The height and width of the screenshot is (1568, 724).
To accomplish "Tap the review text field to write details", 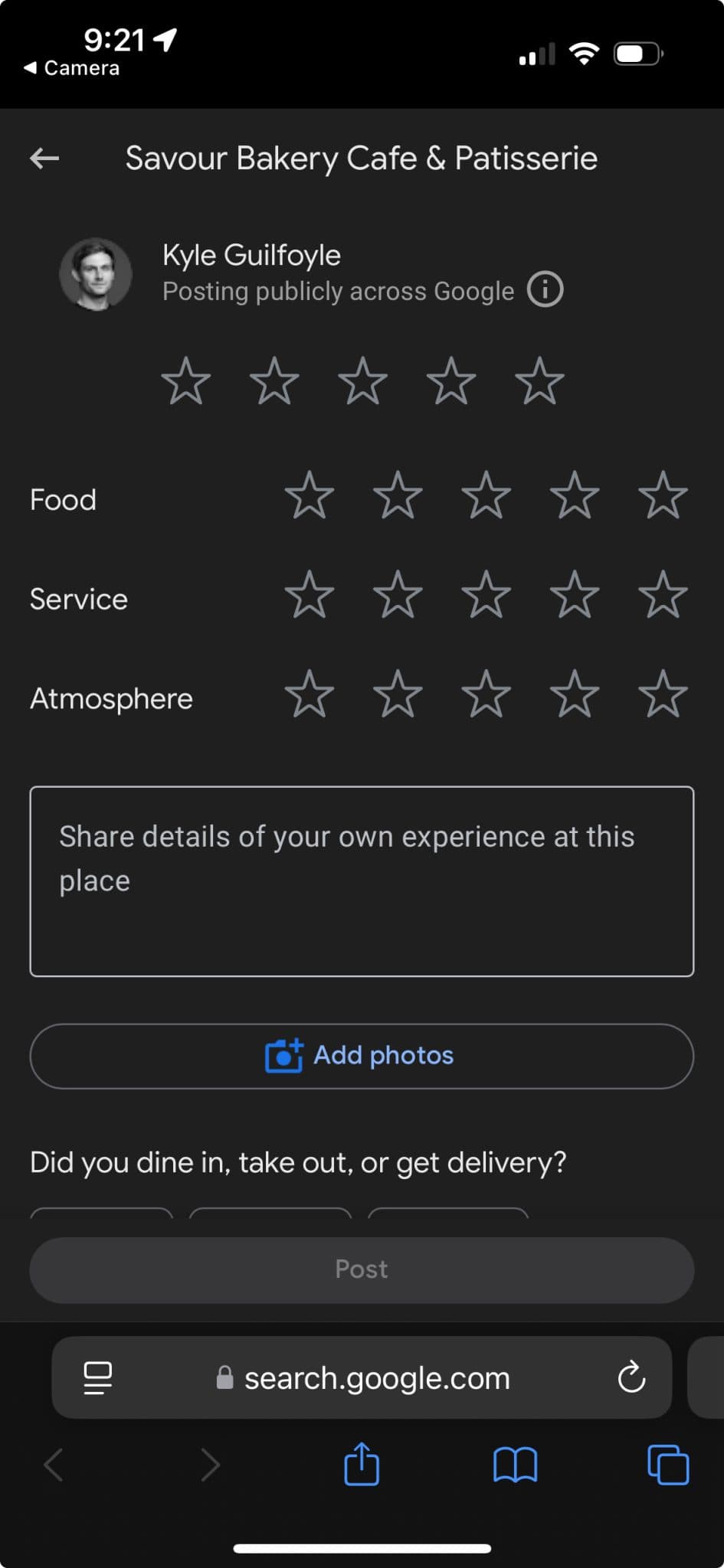I will (361, 880).
